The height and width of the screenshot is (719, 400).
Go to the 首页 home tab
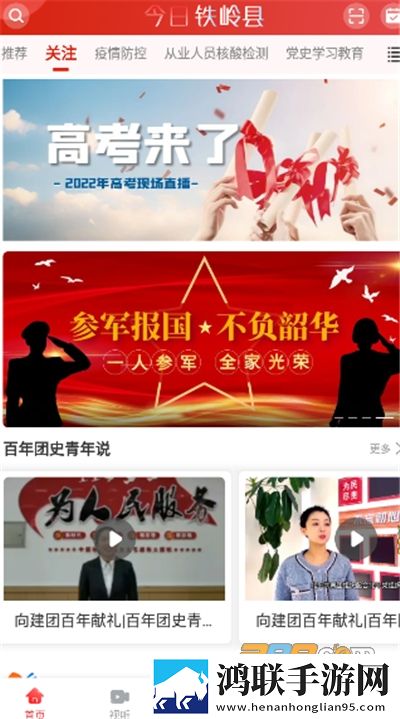click(x=35, y=702)
